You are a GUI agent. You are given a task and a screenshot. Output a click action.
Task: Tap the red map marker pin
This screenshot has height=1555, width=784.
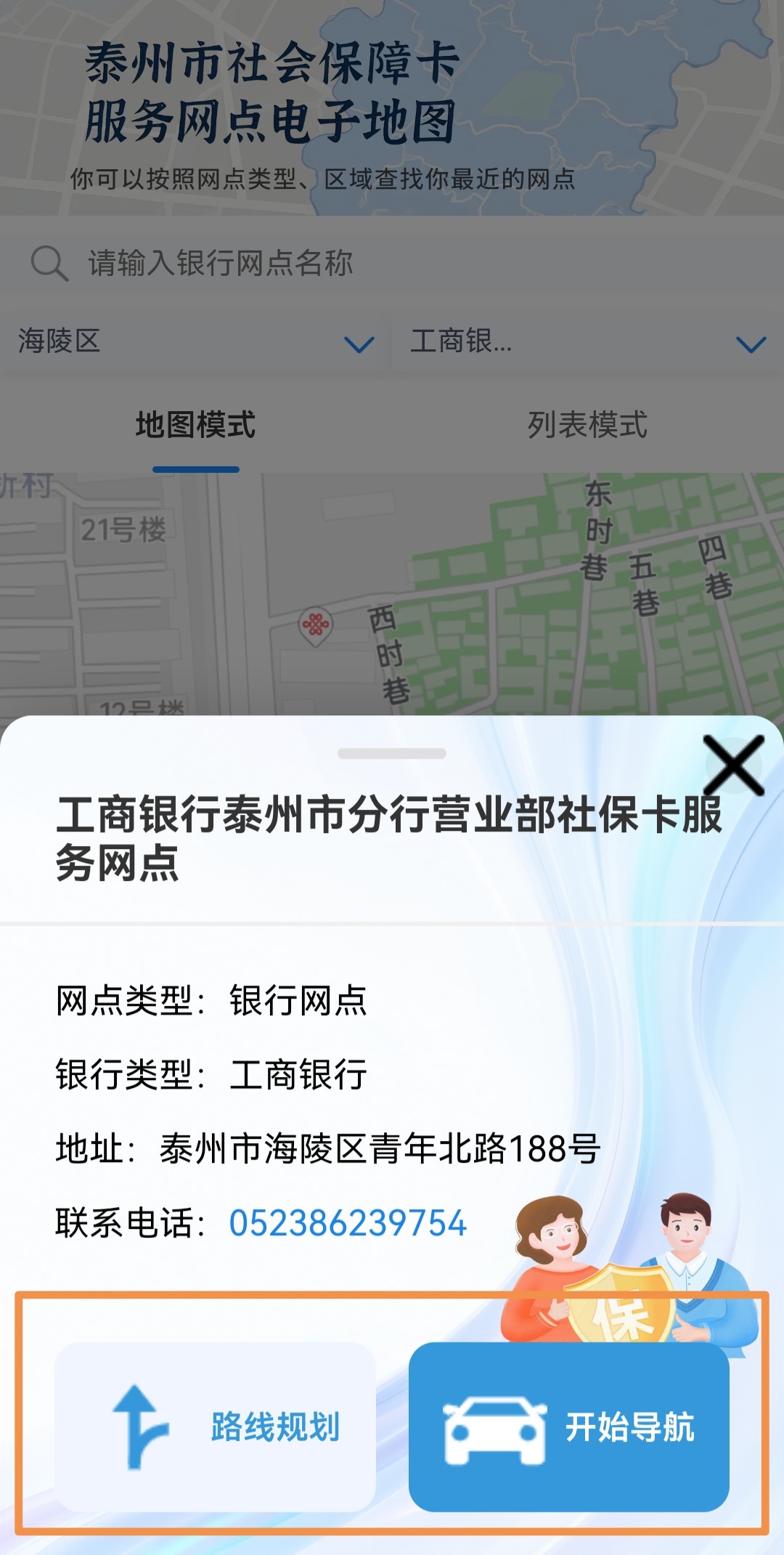[x=316, y=625]
